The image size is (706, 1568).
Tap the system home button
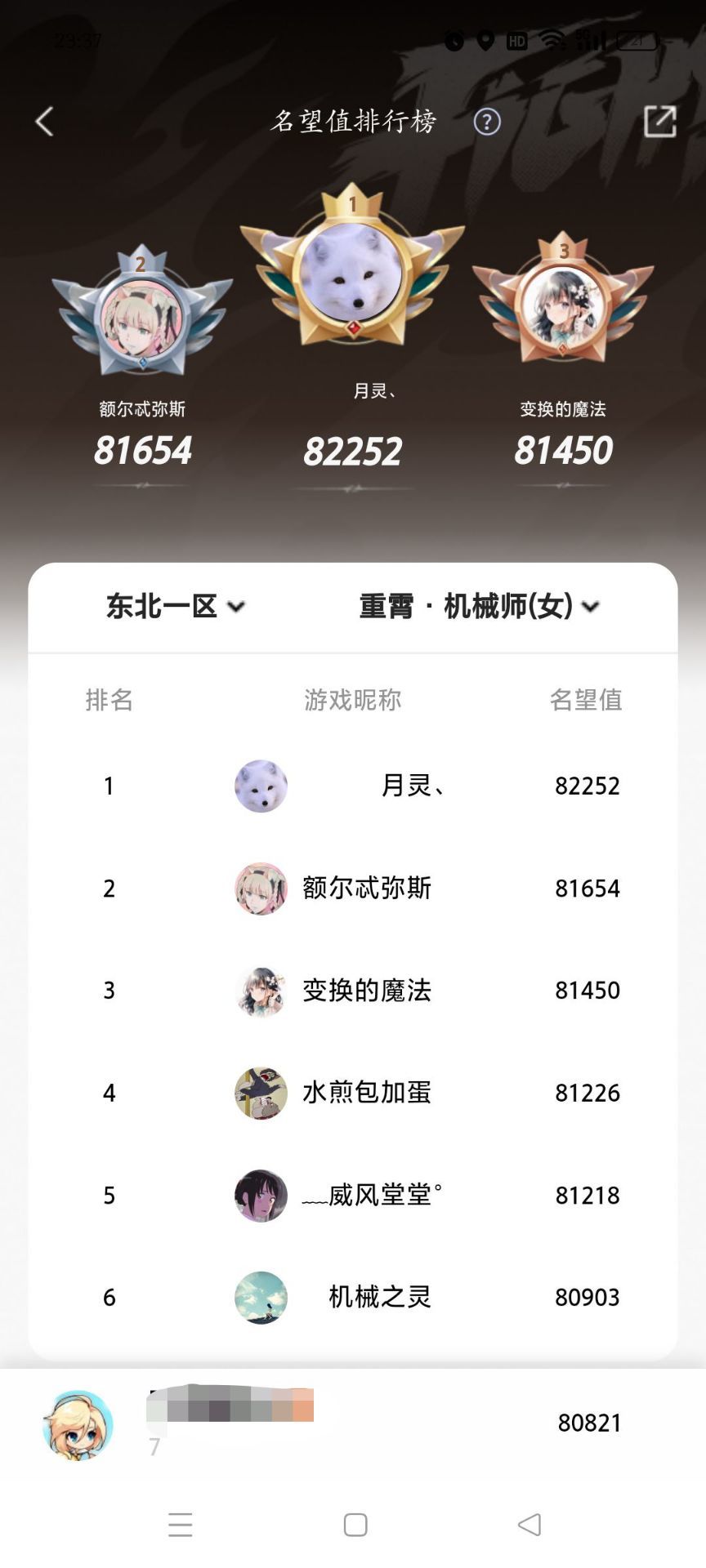[x=355, y=1524]
